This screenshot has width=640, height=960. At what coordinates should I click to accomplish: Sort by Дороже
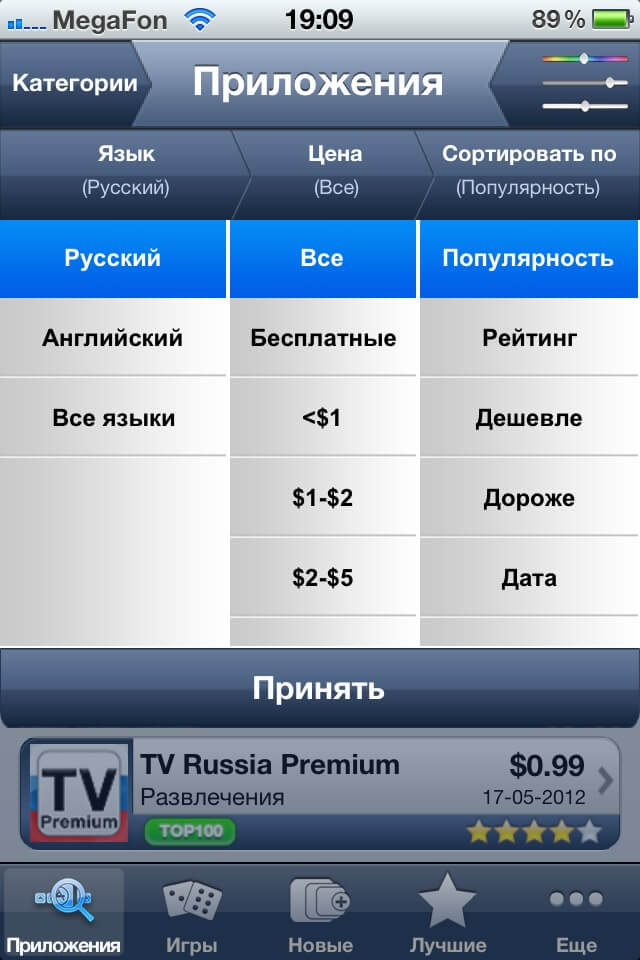tap(529, 498)
